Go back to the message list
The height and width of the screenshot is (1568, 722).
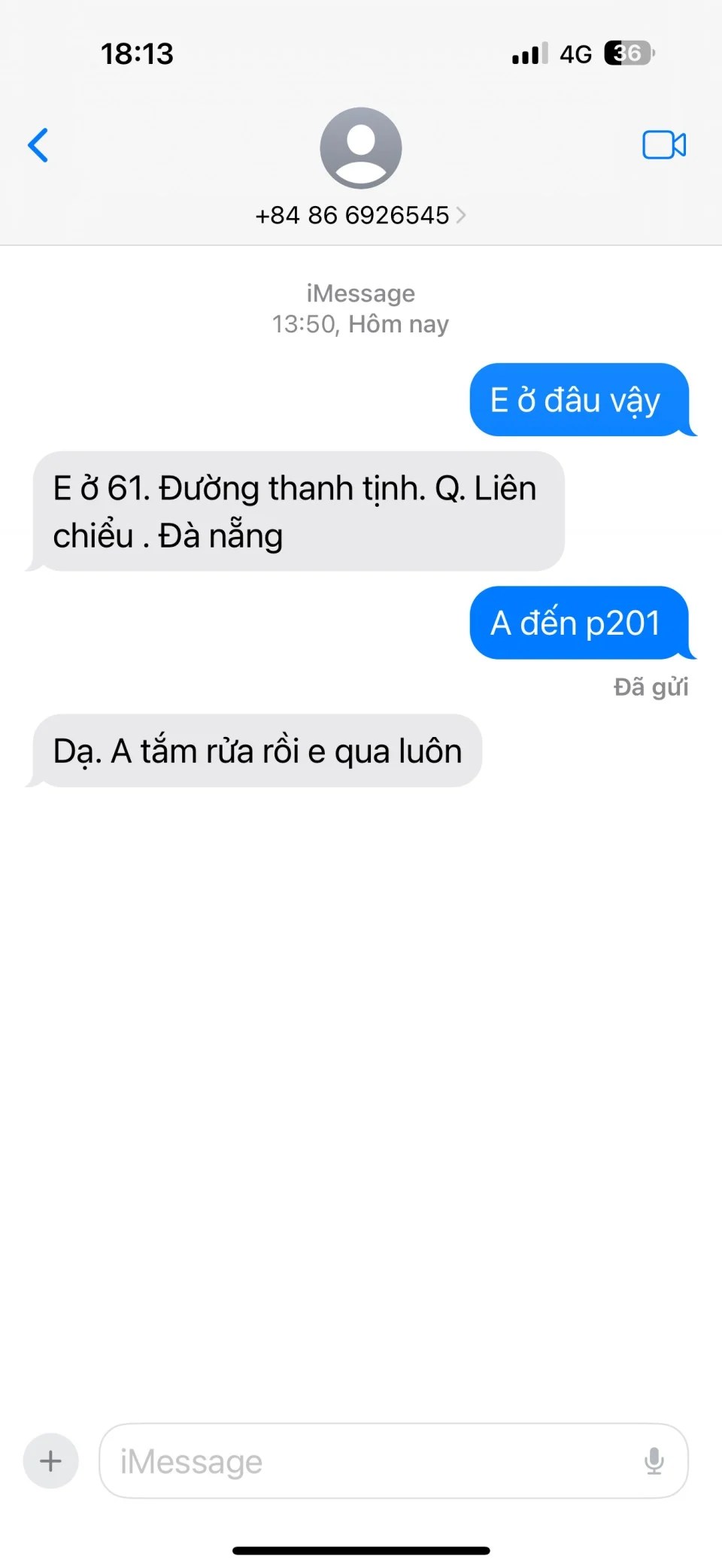click(x=38, y=145)
